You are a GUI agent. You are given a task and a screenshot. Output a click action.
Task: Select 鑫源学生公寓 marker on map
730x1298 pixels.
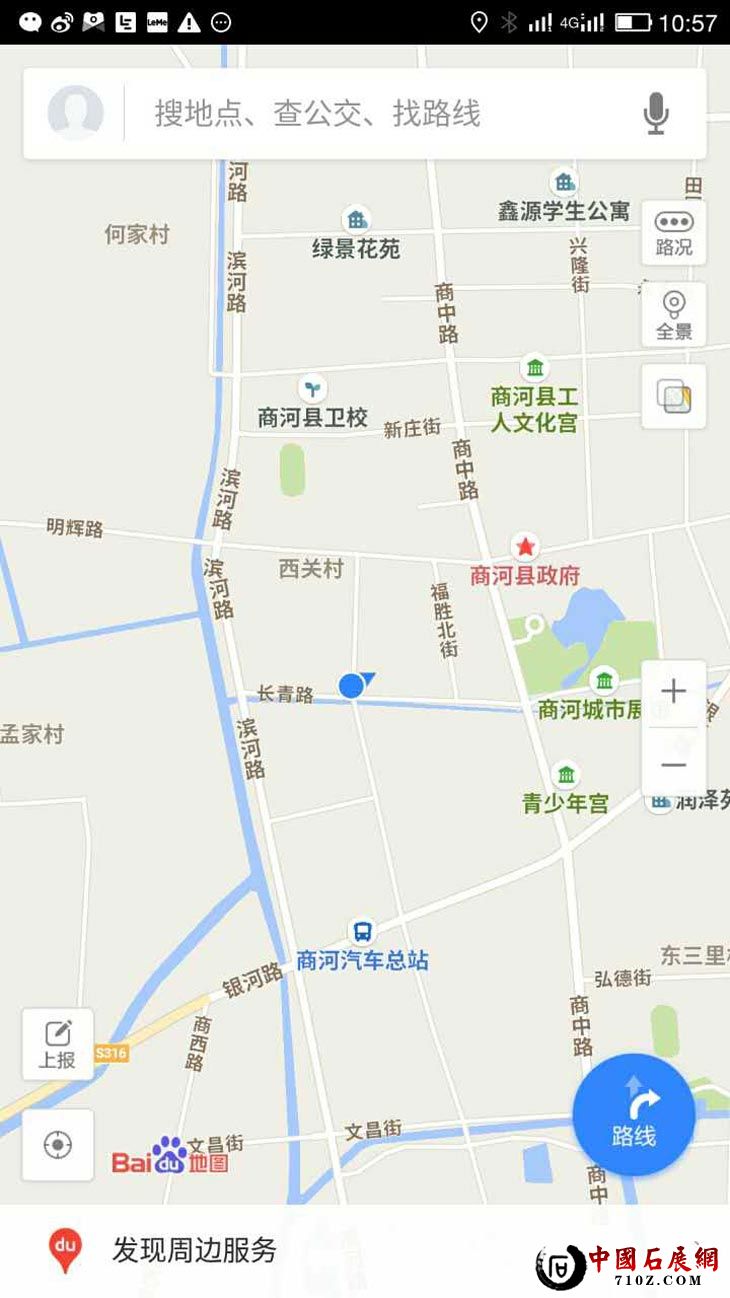pyautogui.click(x=565, y=183)
